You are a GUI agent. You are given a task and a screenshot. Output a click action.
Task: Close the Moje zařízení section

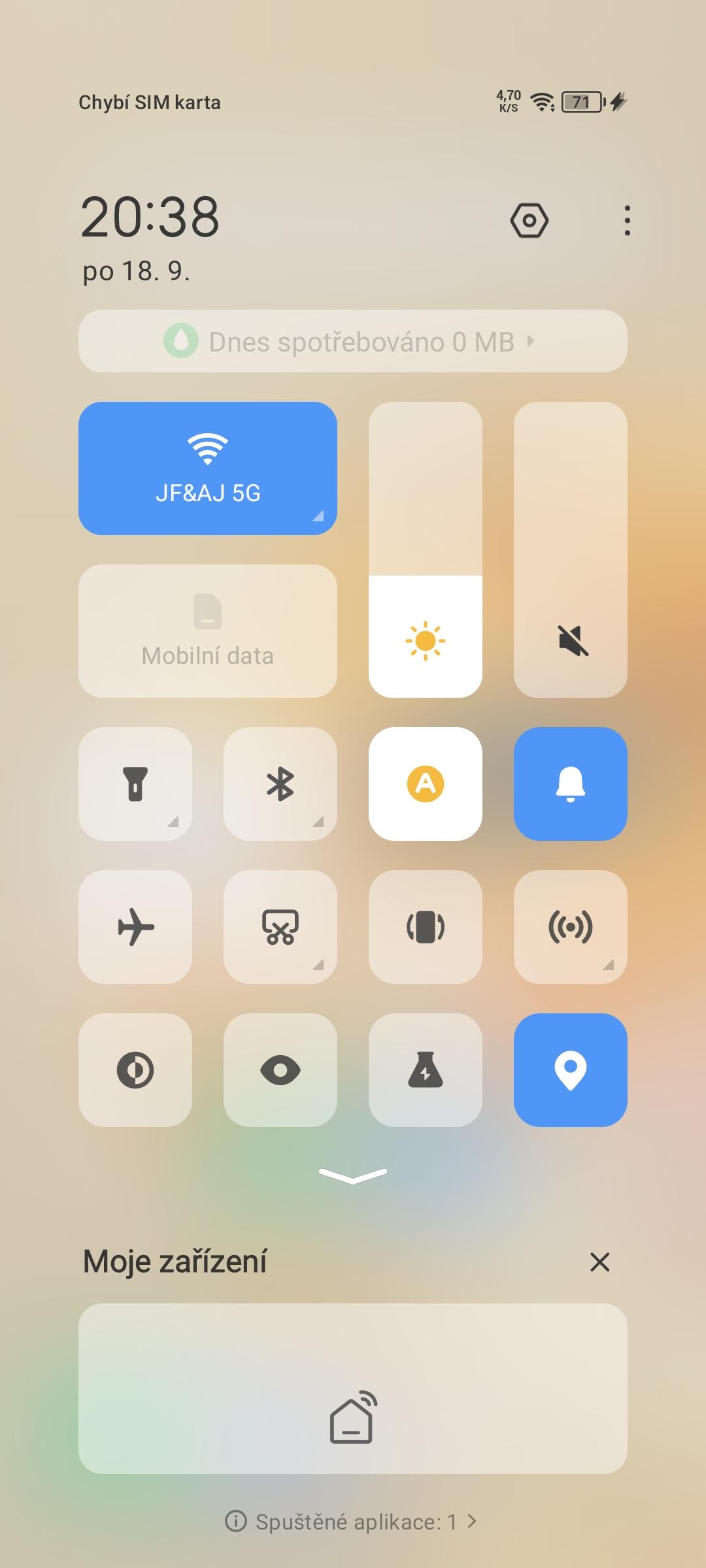pos(599,1262)
